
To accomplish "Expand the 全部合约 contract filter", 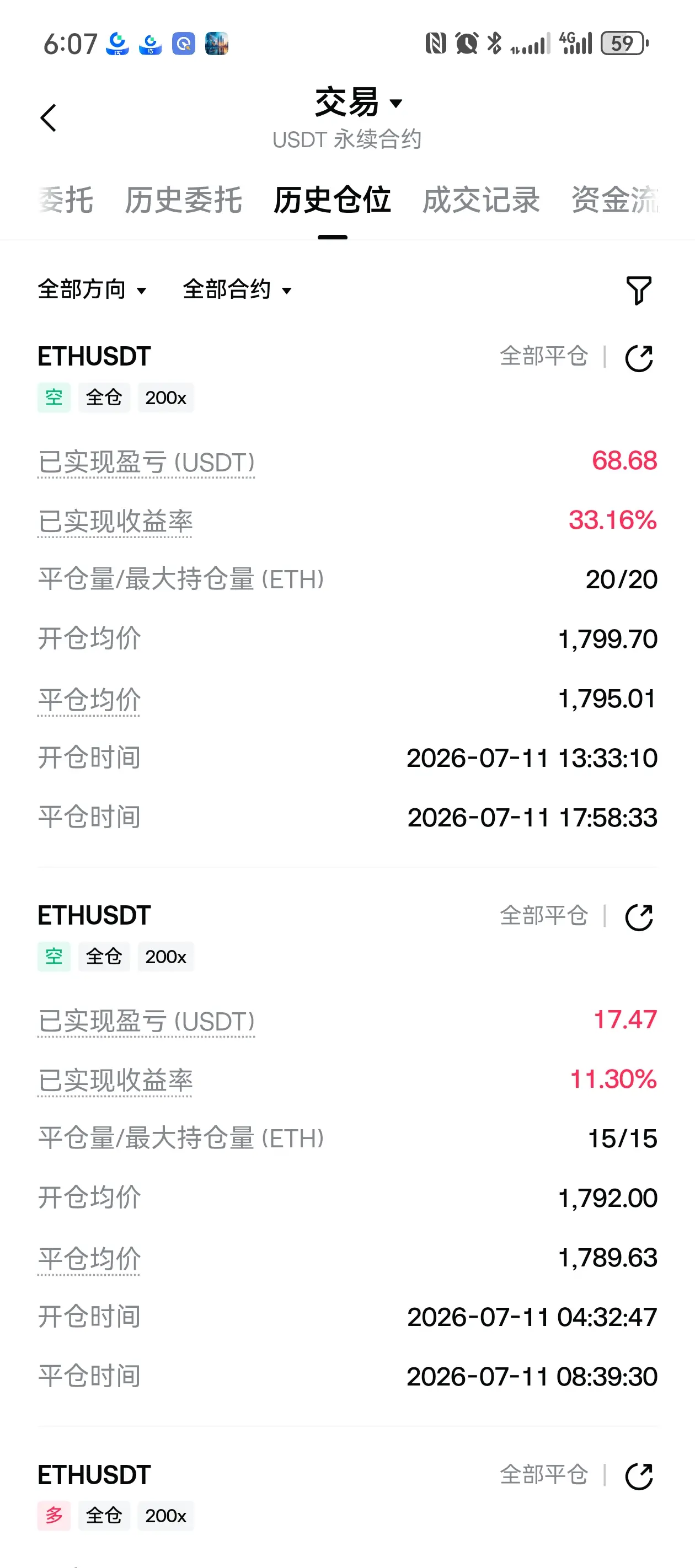I will (237, 289).
